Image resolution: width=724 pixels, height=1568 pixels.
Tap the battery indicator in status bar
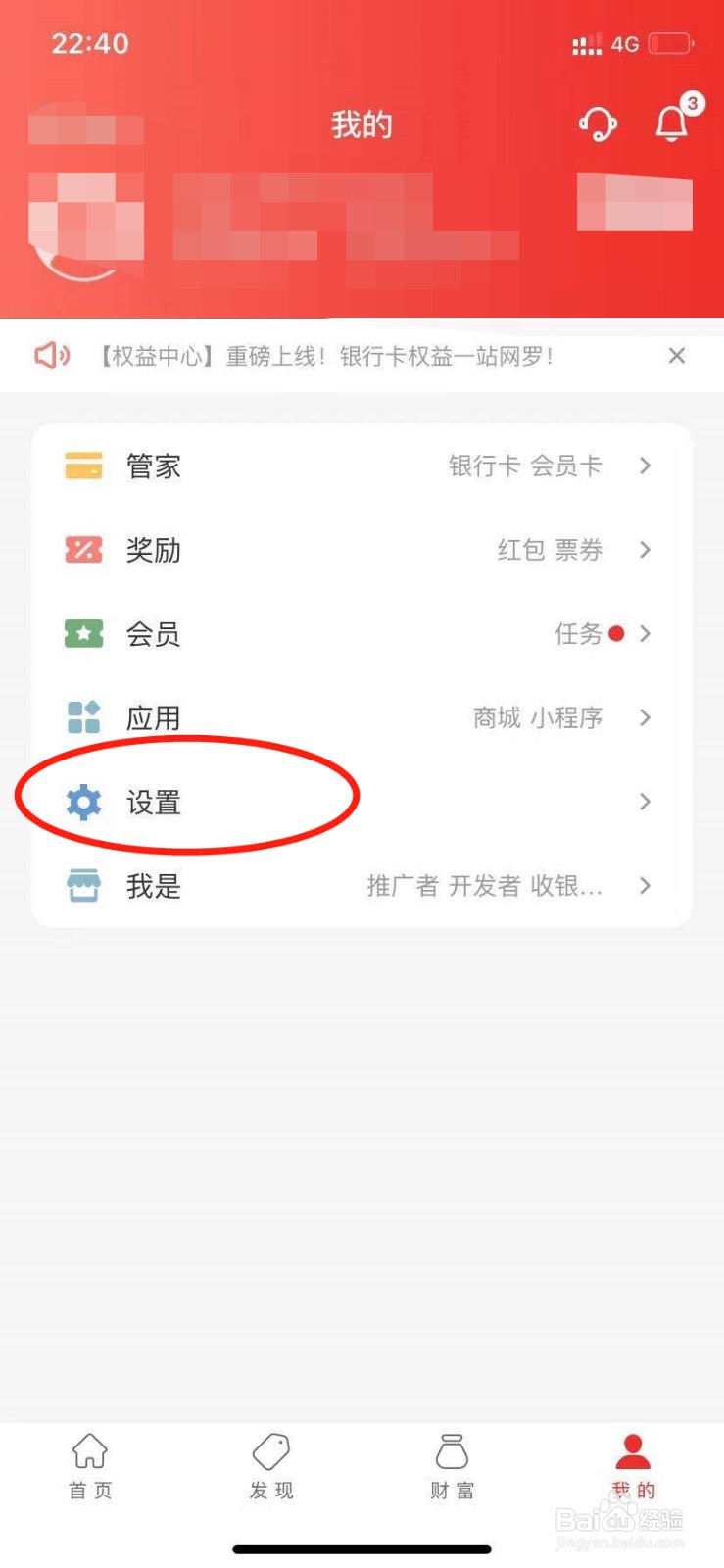[x=671, y=43]
